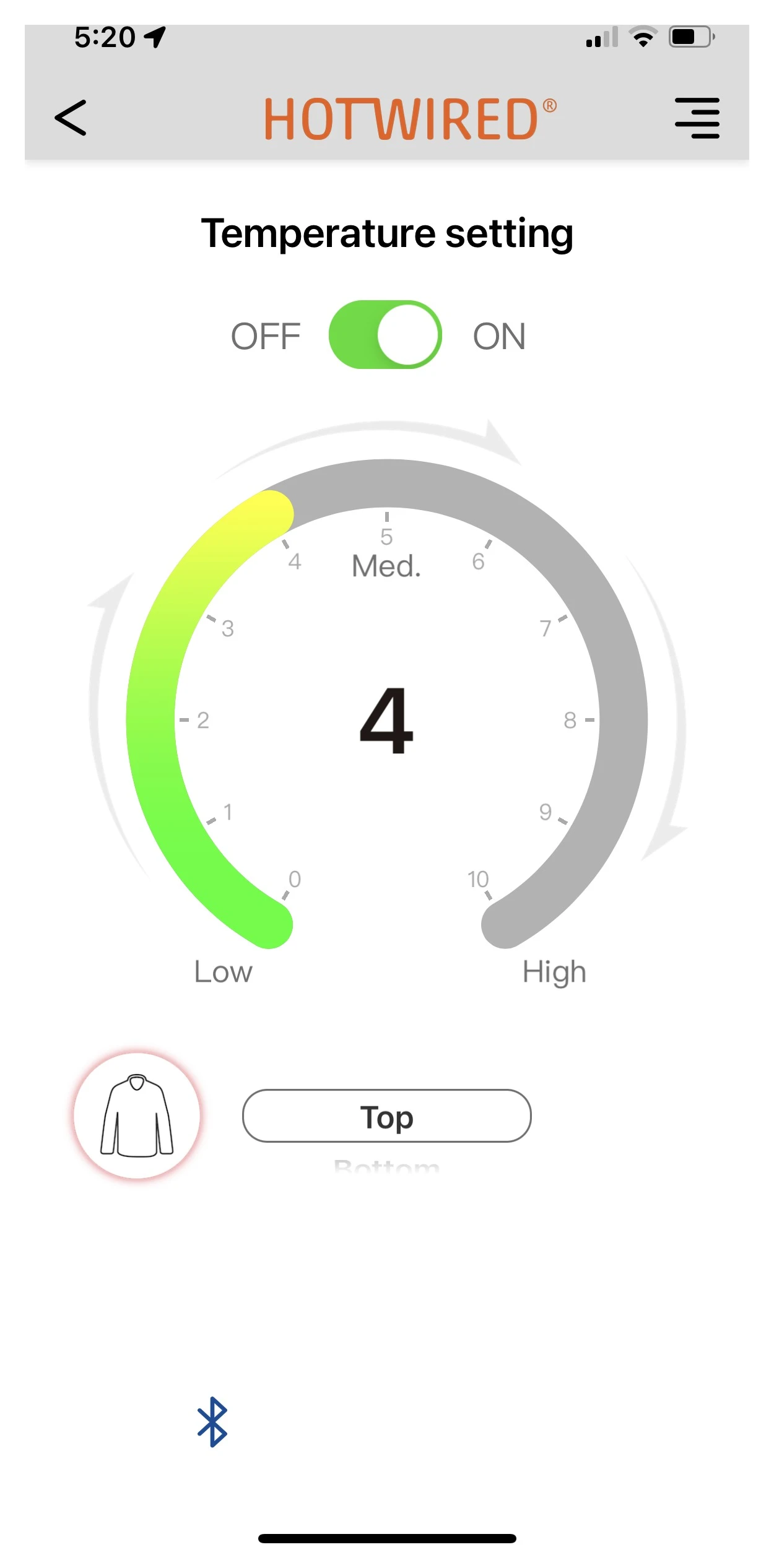Tap the temperature dial arc
The height and width of the screenshot is (1568, 774).
(x=387, y=483)
